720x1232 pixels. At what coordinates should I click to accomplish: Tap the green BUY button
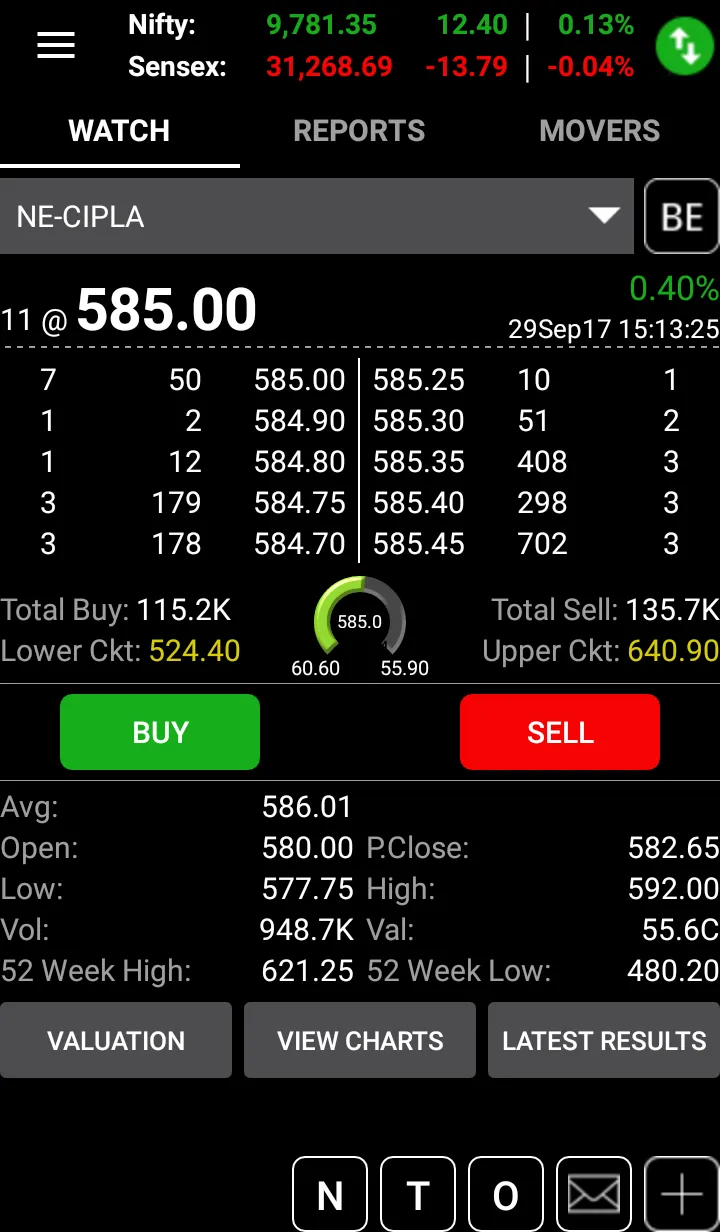click(160, 732)
